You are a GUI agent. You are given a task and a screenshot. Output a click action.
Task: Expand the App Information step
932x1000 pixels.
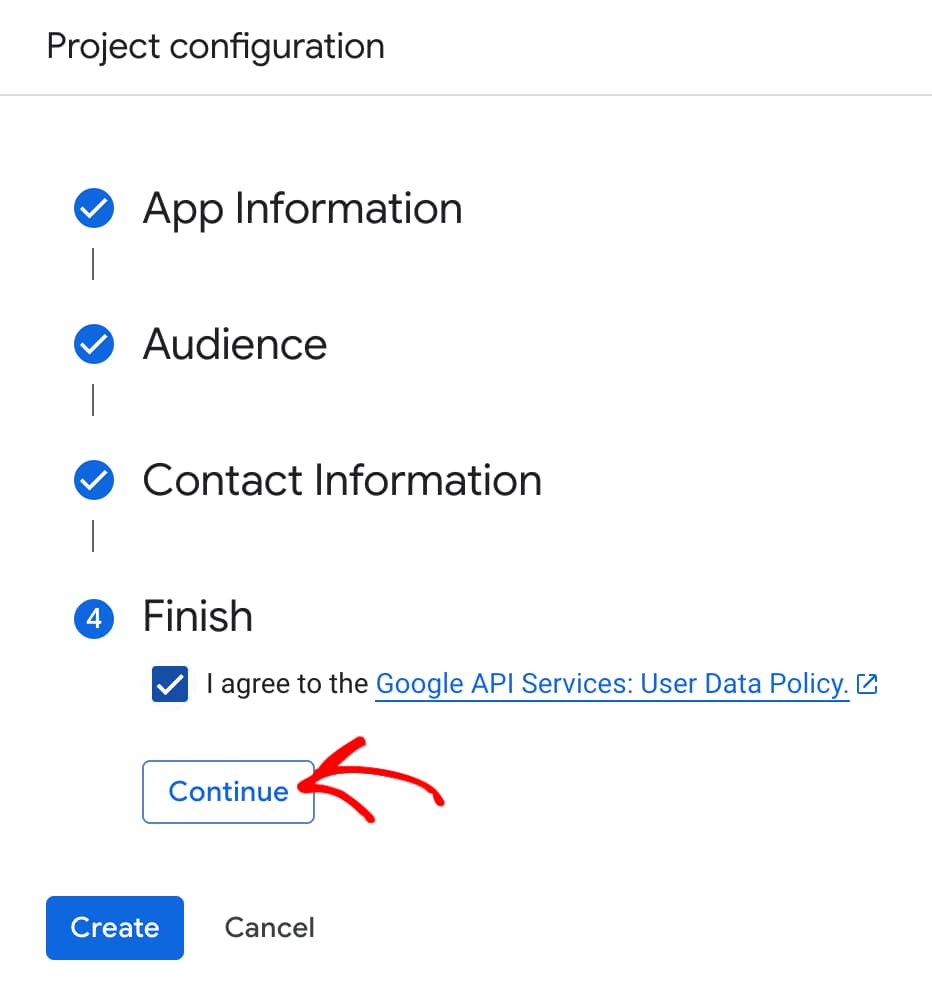[302, 208]
